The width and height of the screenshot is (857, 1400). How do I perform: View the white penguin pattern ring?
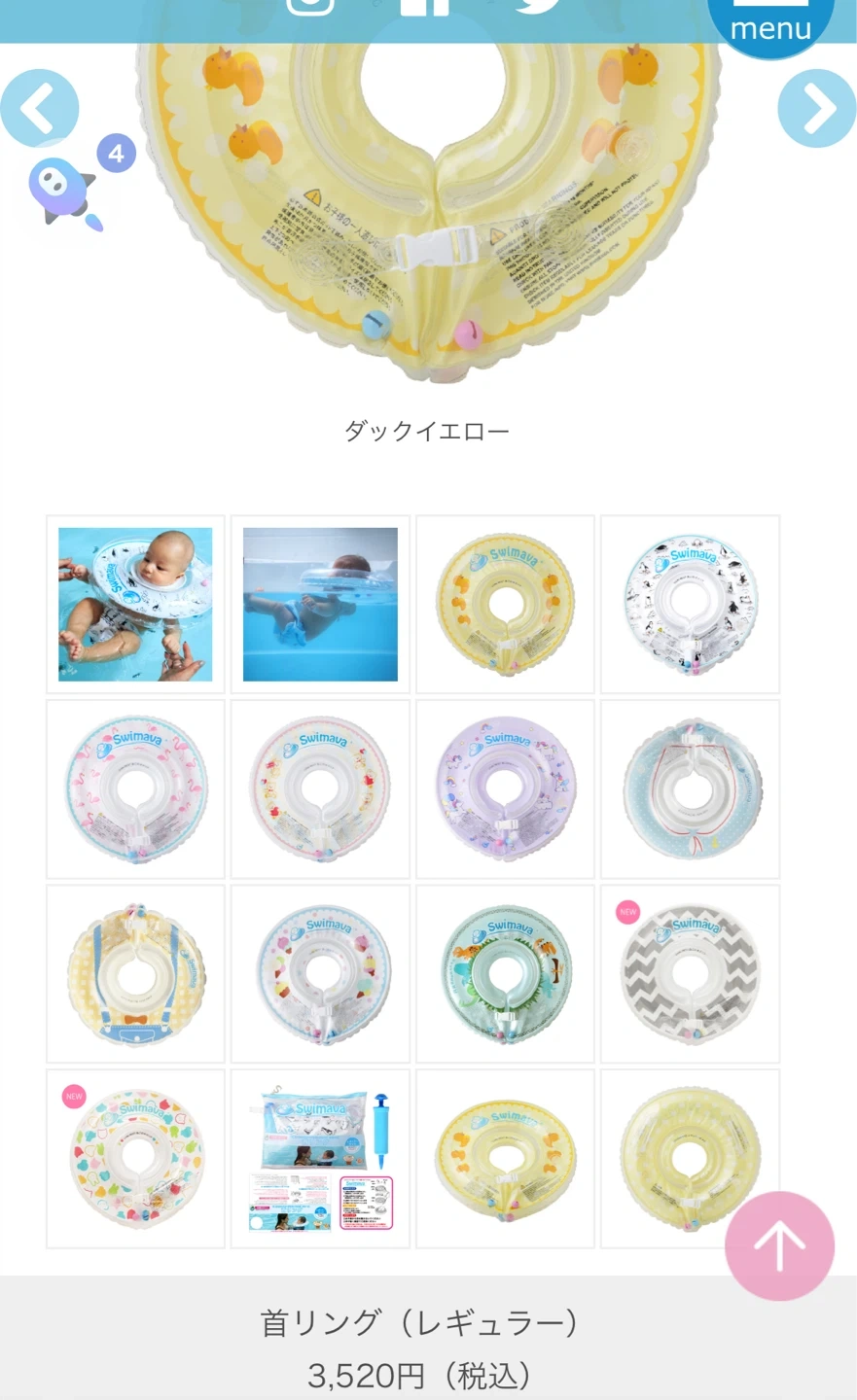[690, 605]
